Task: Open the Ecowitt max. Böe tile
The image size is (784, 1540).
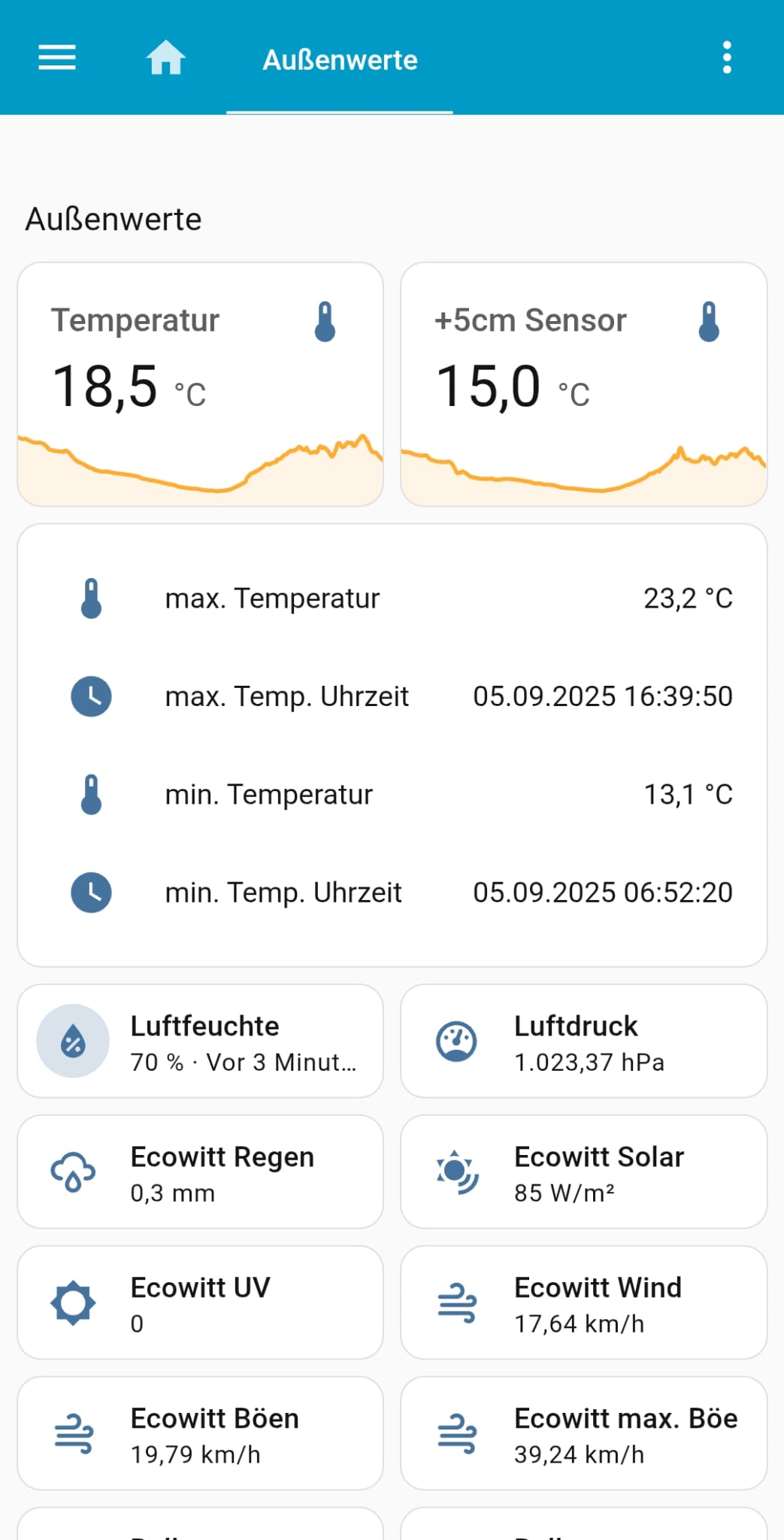Action: (583, 1434)
